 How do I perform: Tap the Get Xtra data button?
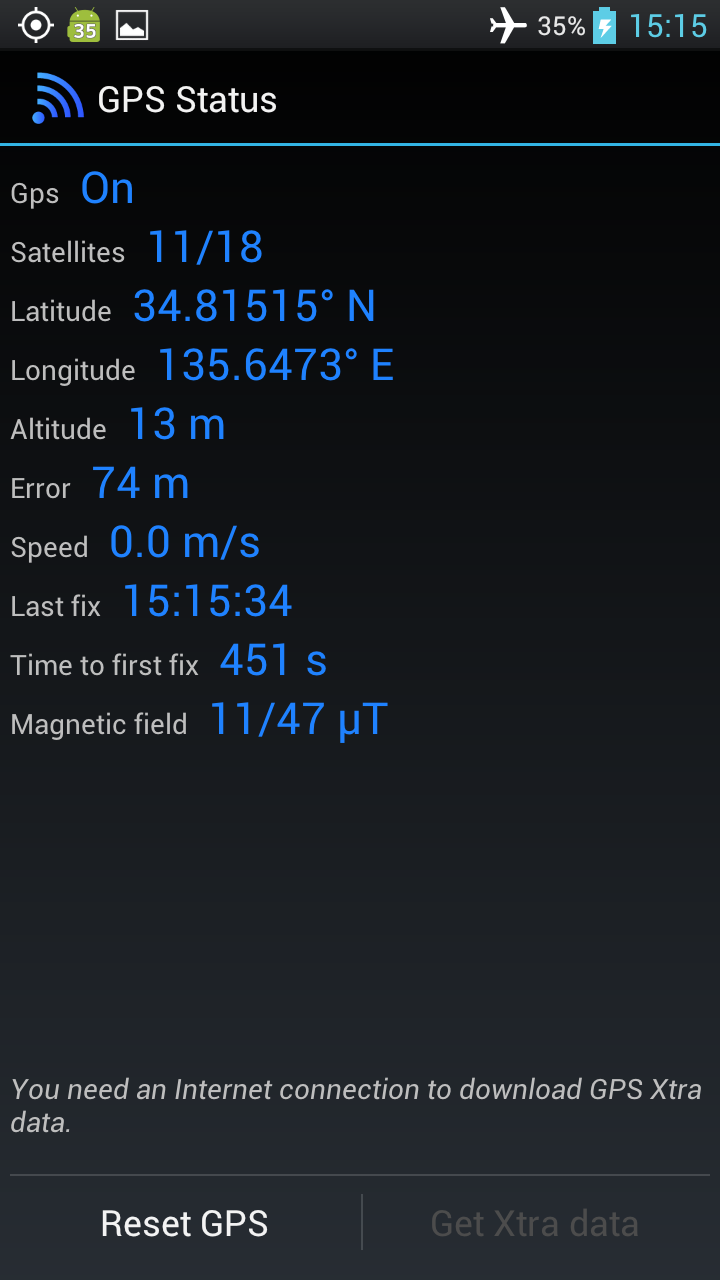coord(535,1223)
